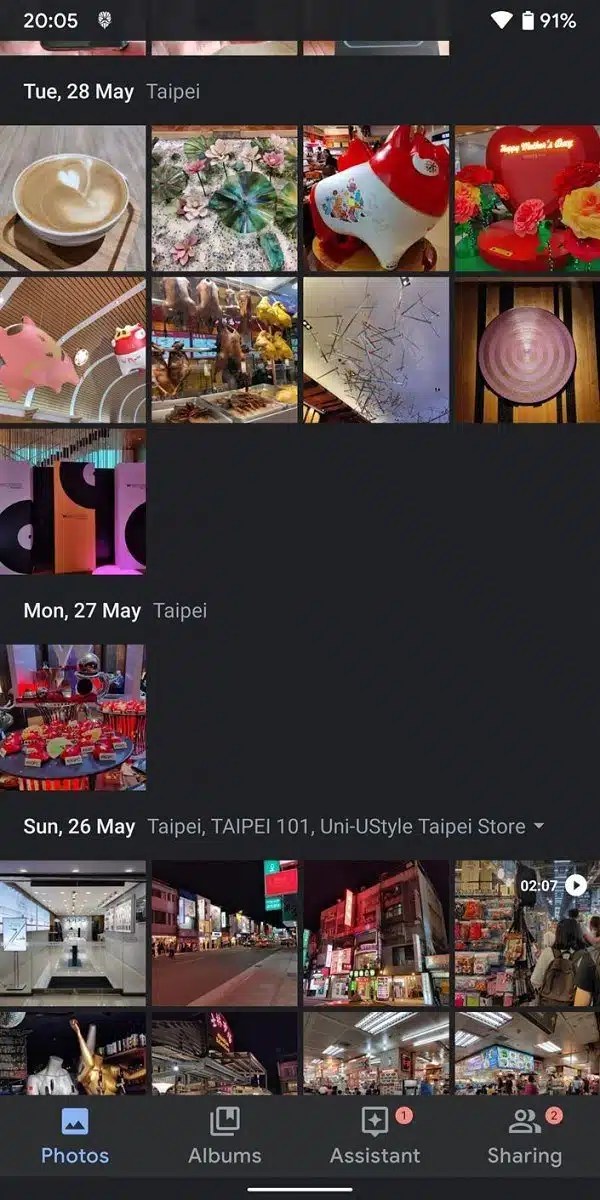View the hanging sticks ceiling photo
Viewport: 600px width, 1200px height.
coord(376,350)
